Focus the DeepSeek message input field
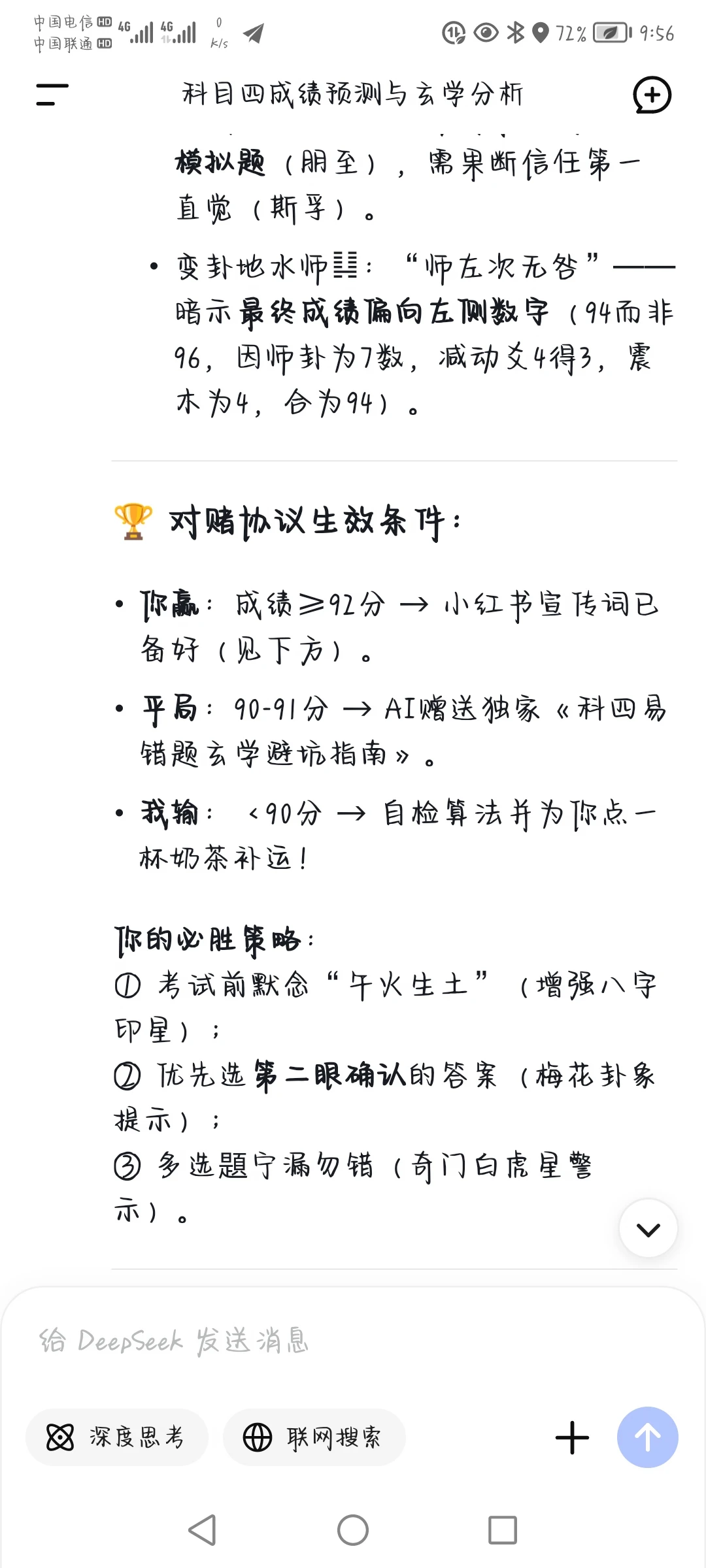 tap(353, 1341)
